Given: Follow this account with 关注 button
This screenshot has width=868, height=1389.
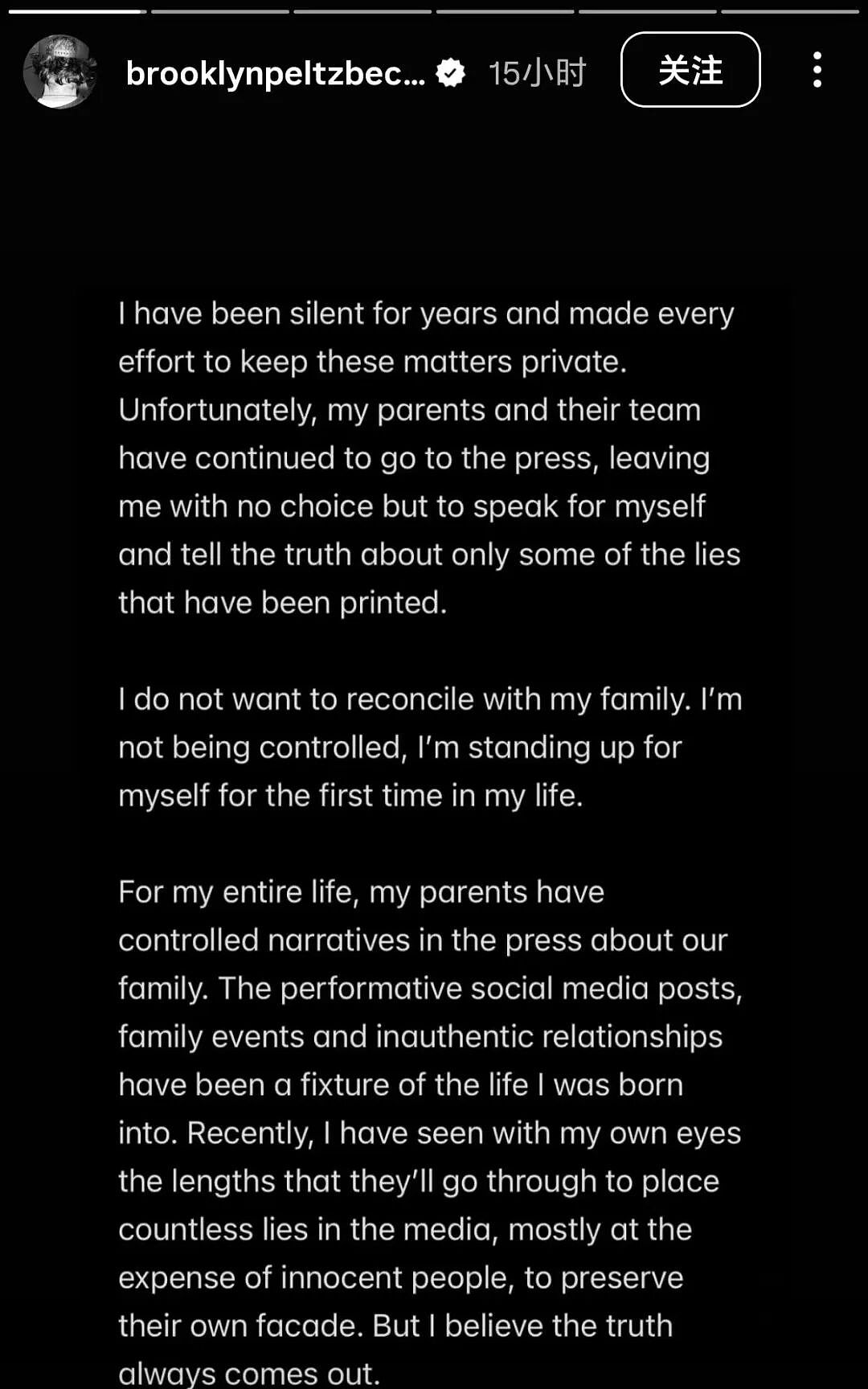Looking at the screenshot, I should click(690, 70).
